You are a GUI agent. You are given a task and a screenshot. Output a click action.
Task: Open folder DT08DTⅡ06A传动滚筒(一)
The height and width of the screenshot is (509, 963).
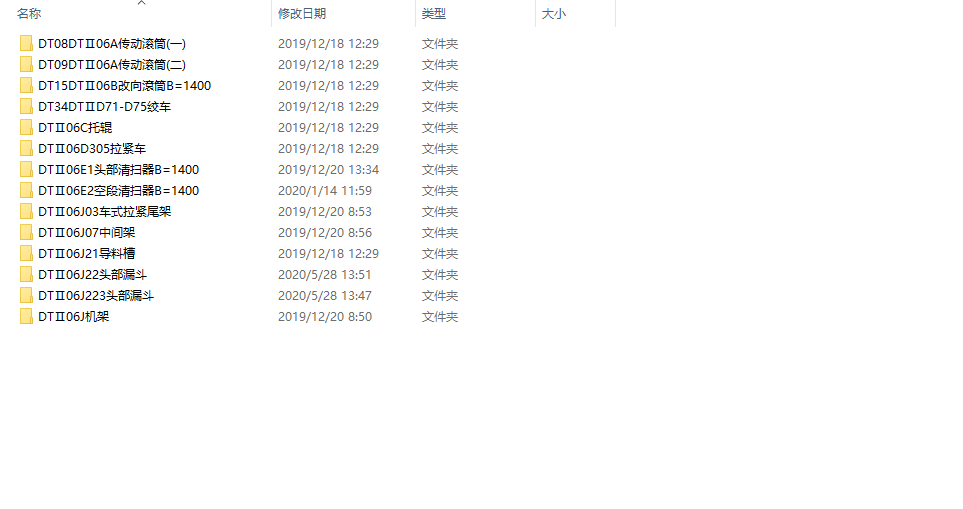tap(111, 44)
